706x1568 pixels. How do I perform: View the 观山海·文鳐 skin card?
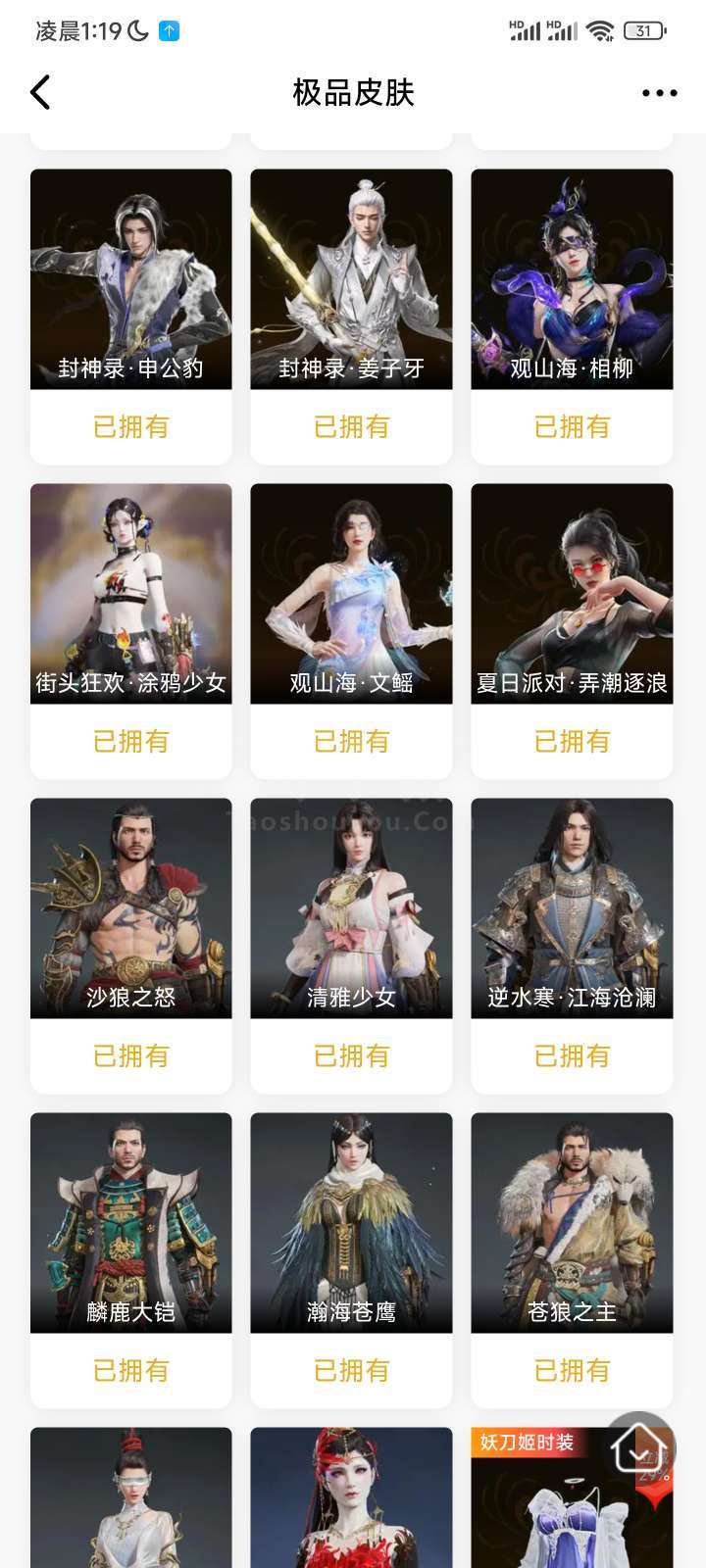(x=351, y=594)
